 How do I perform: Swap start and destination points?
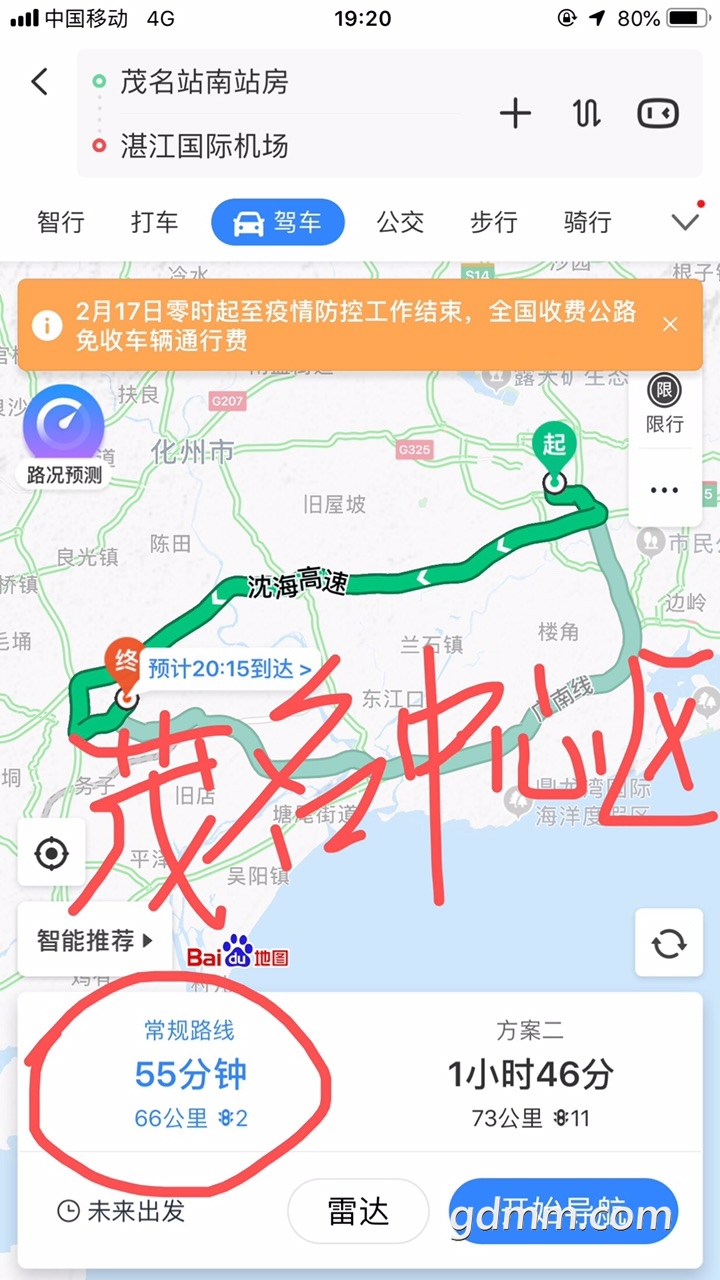pyautogui.click(x=587, y=113)
